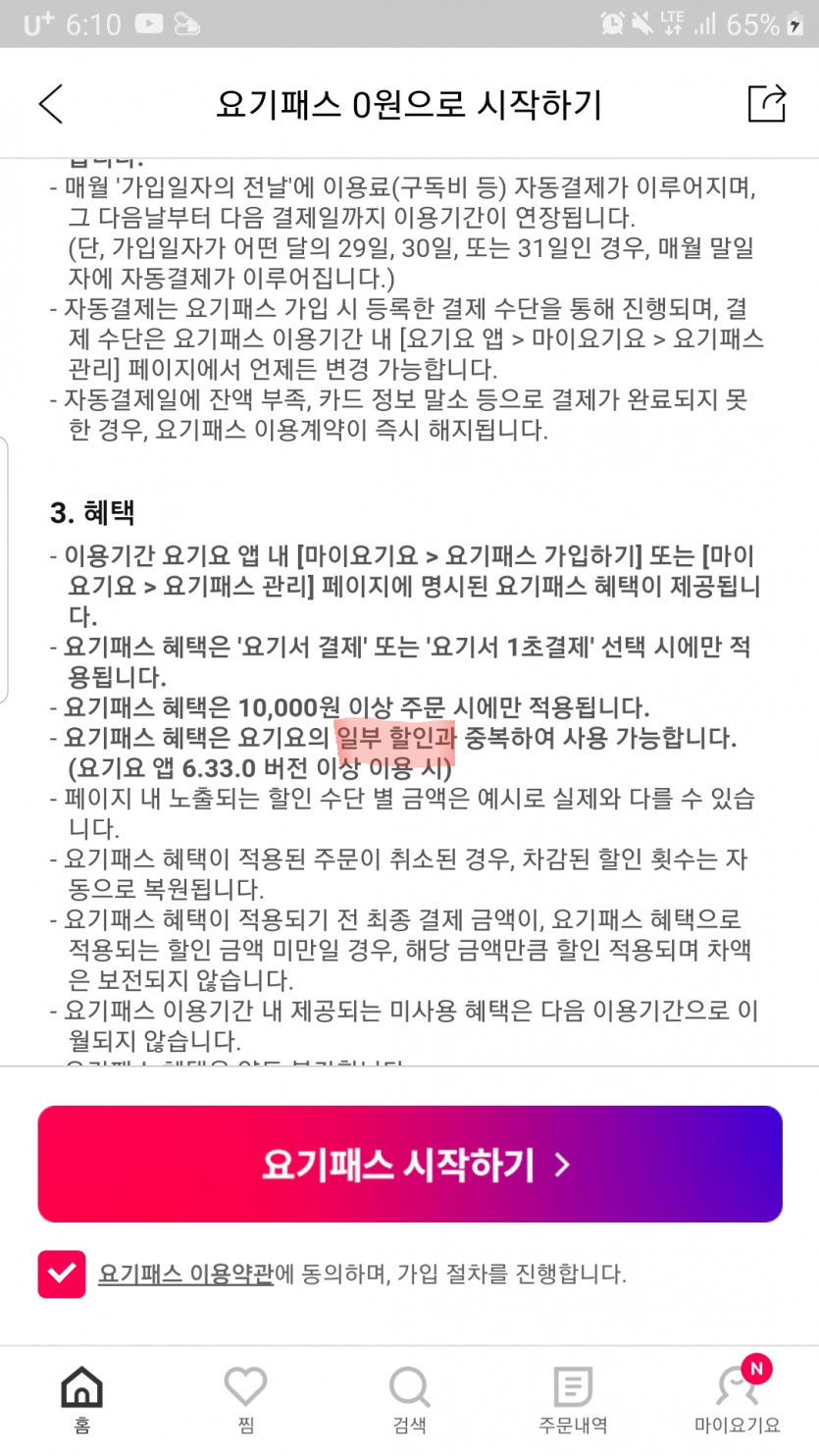The image size is (819, 1456).
Task: Go back using the top-left arrow
Action: pos(51,104)
